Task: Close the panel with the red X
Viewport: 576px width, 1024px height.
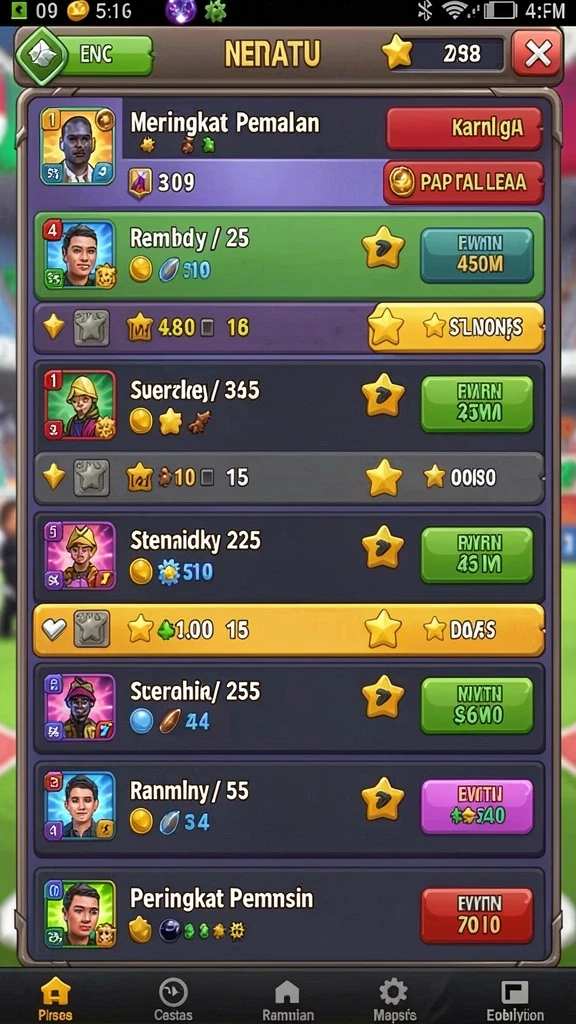Action: 537,53
